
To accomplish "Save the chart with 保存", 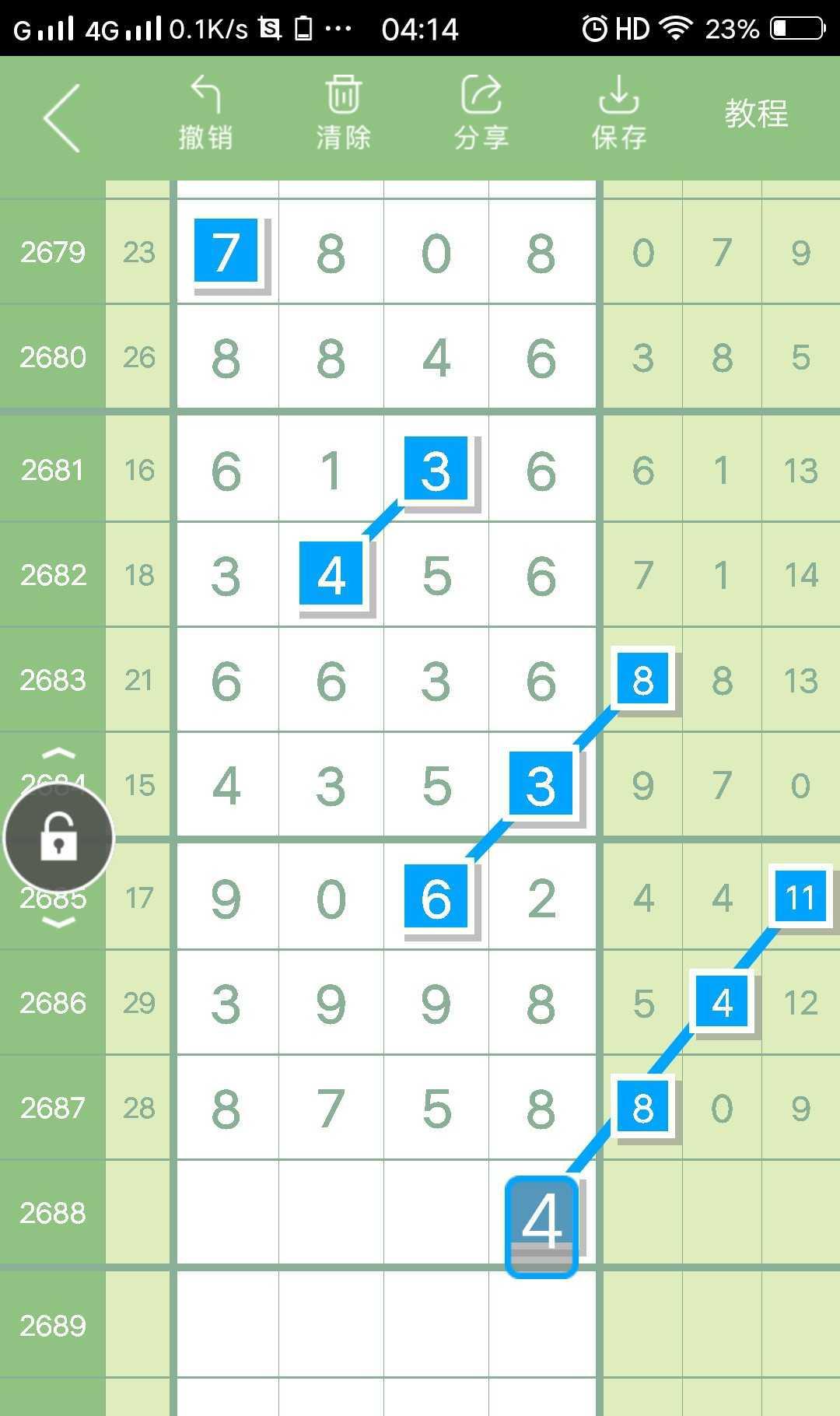I will click(x=618, y=114).
